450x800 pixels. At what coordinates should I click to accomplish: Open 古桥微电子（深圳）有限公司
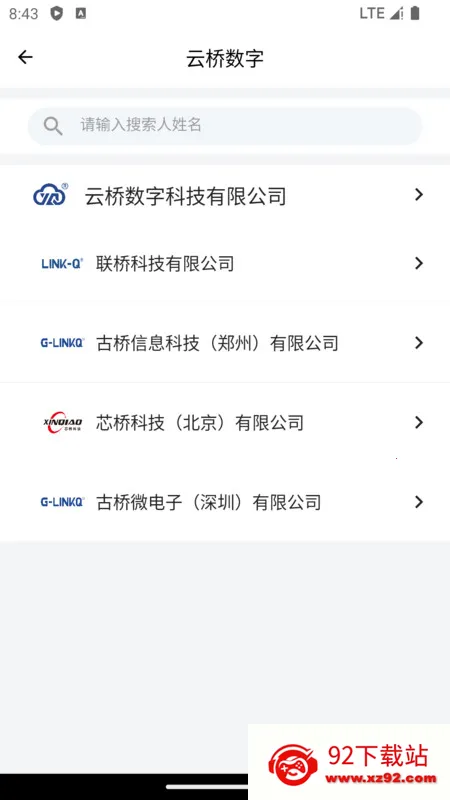[225, 502]
